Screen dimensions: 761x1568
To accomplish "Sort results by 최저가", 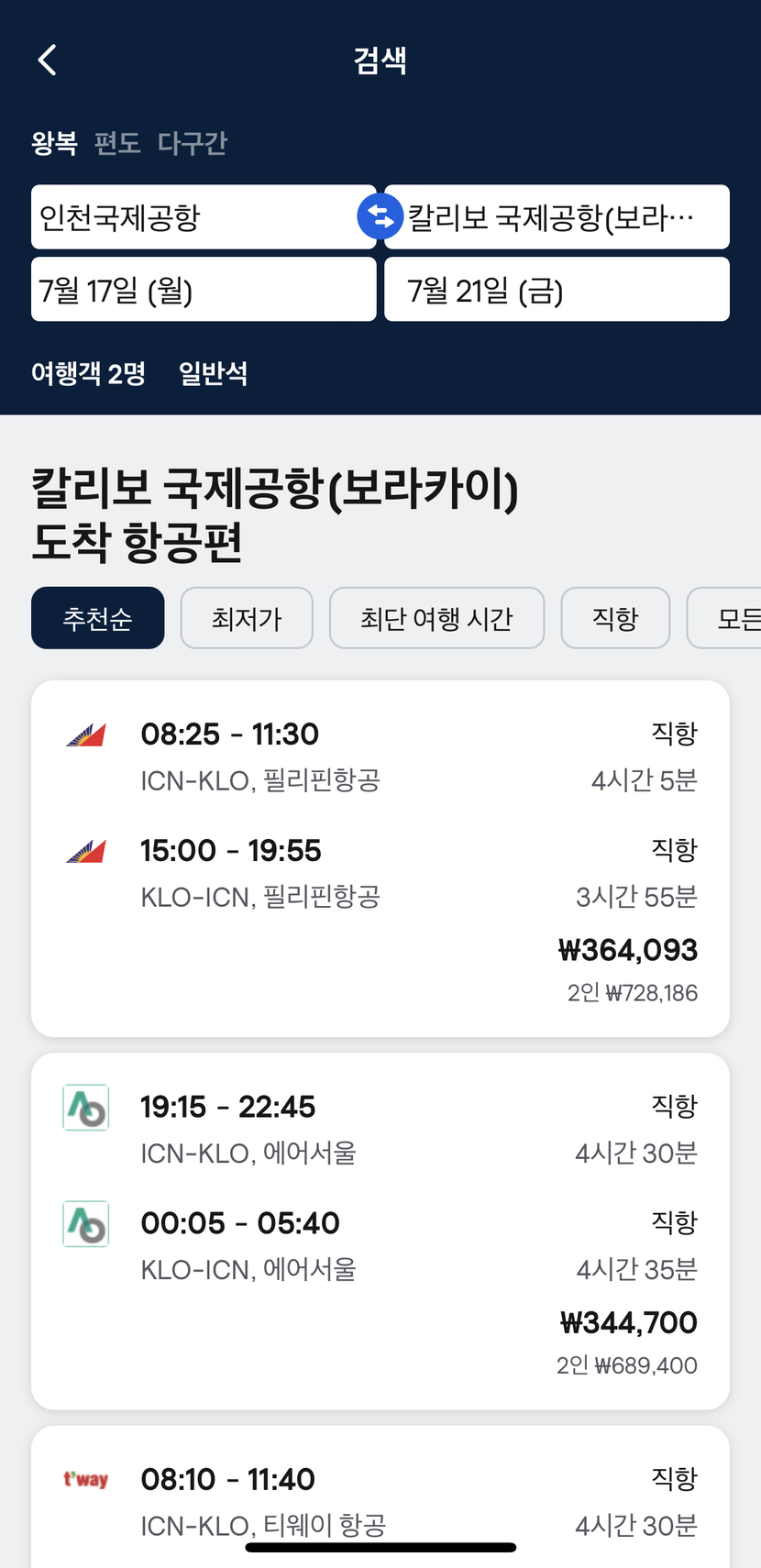I will coord(247,618).
